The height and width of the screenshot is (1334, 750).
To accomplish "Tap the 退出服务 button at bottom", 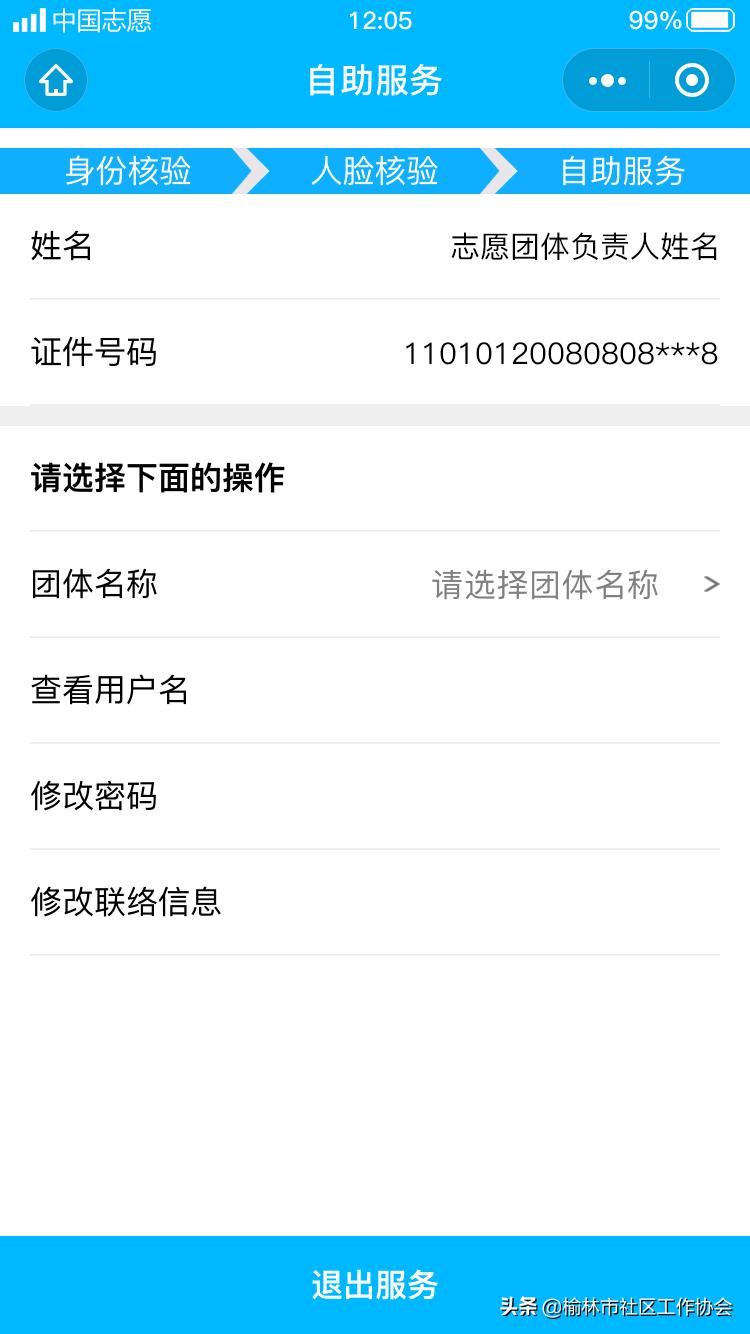I will point(375,1284).
